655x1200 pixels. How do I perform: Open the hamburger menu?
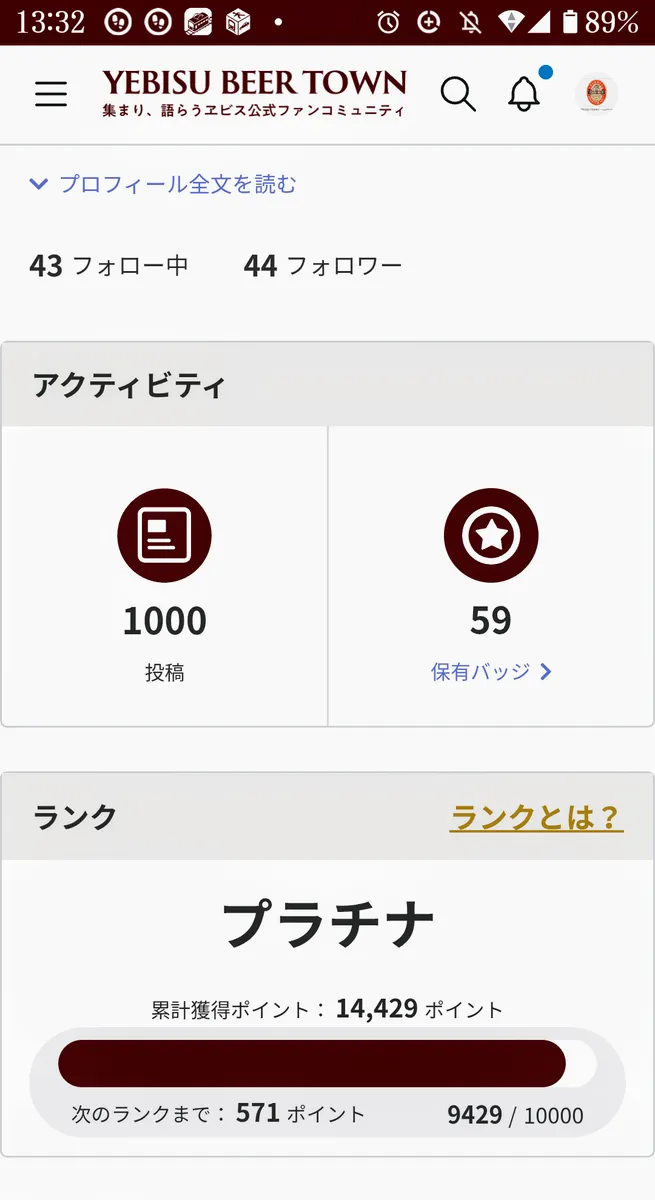(x=51, y=94)
